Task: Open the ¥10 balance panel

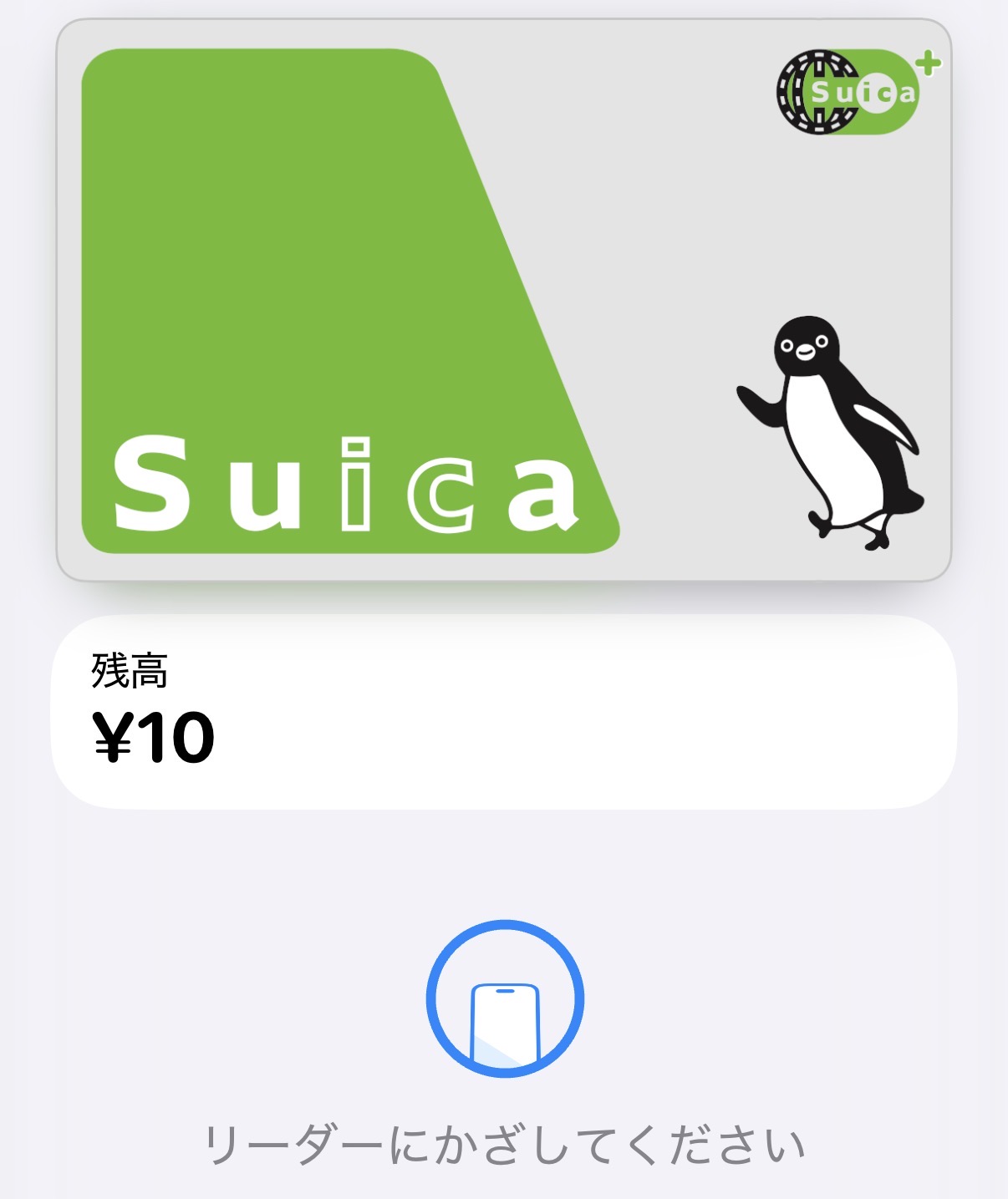Action: tap(503, 712)
